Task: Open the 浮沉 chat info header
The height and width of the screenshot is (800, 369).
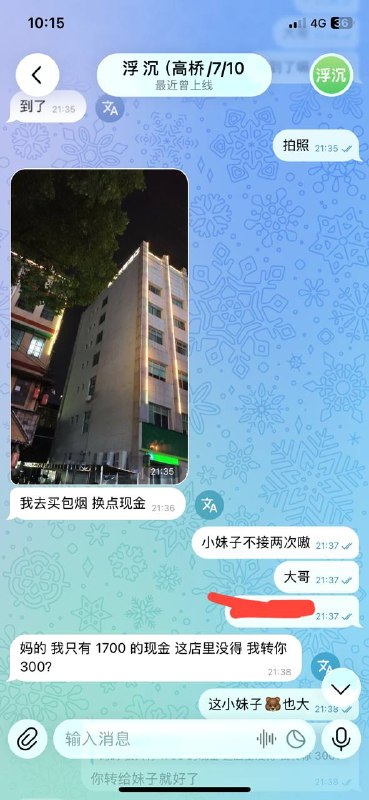Action: click(184, 75)
